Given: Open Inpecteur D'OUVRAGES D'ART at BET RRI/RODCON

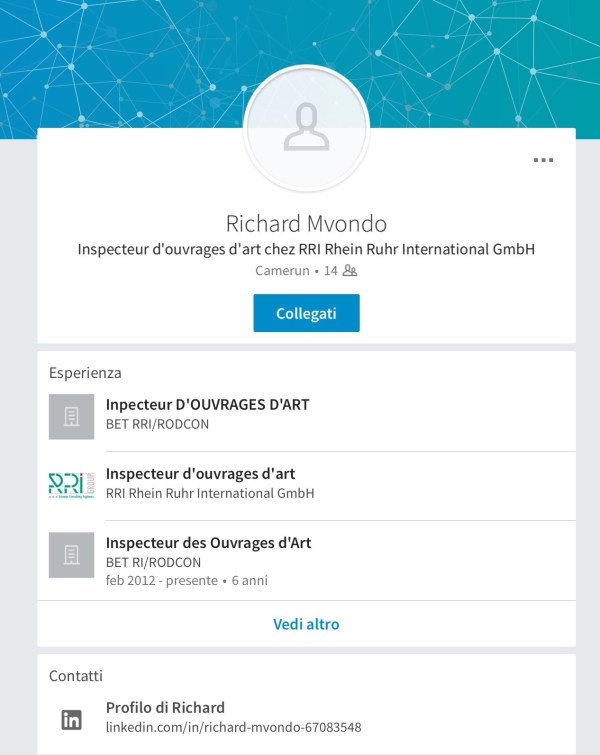Looking at the screenshot, I should tap(207, 414).
